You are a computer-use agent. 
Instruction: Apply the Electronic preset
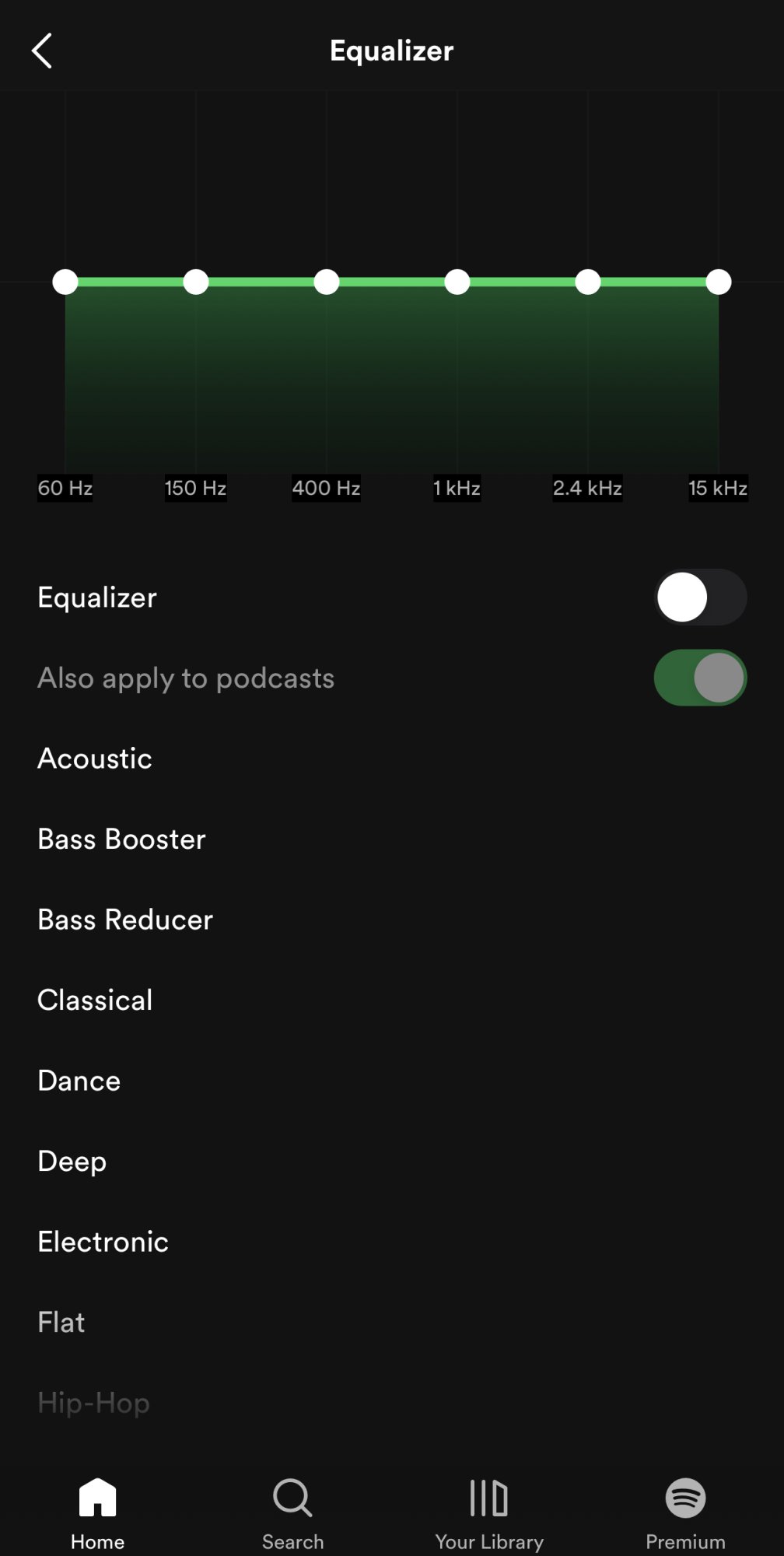(103, 1242)
